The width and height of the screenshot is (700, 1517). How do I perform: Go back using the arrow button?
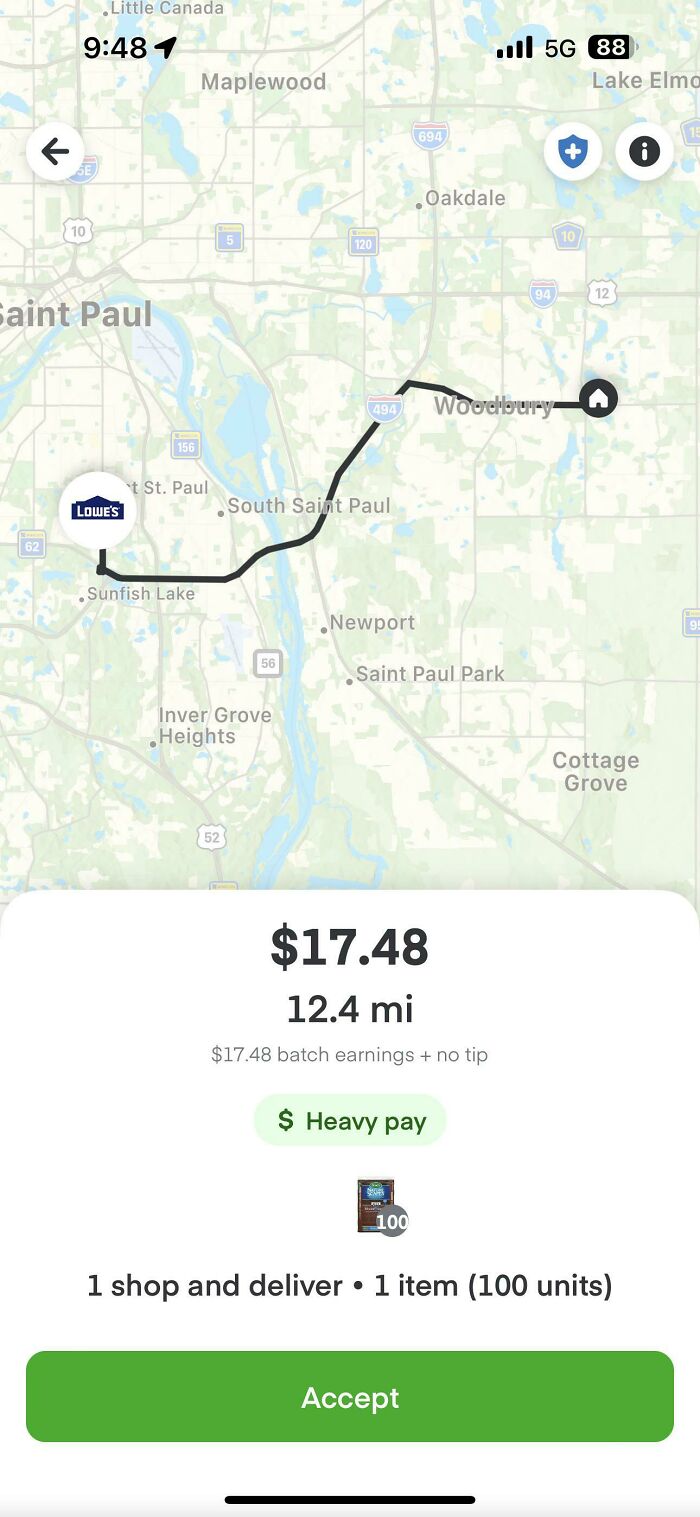pyautogui.click(x=55, y=152)
